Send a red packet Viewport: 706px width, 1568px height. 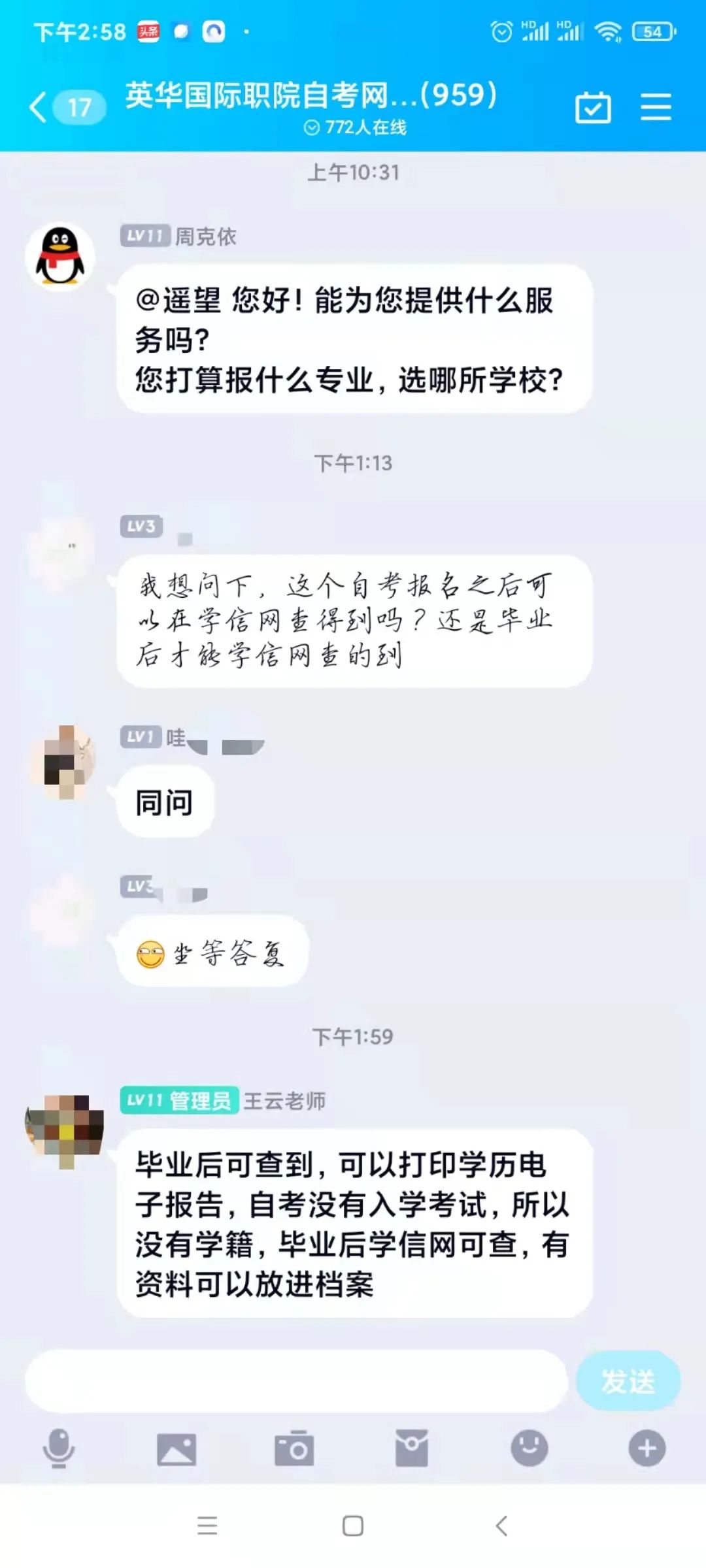412,1449
